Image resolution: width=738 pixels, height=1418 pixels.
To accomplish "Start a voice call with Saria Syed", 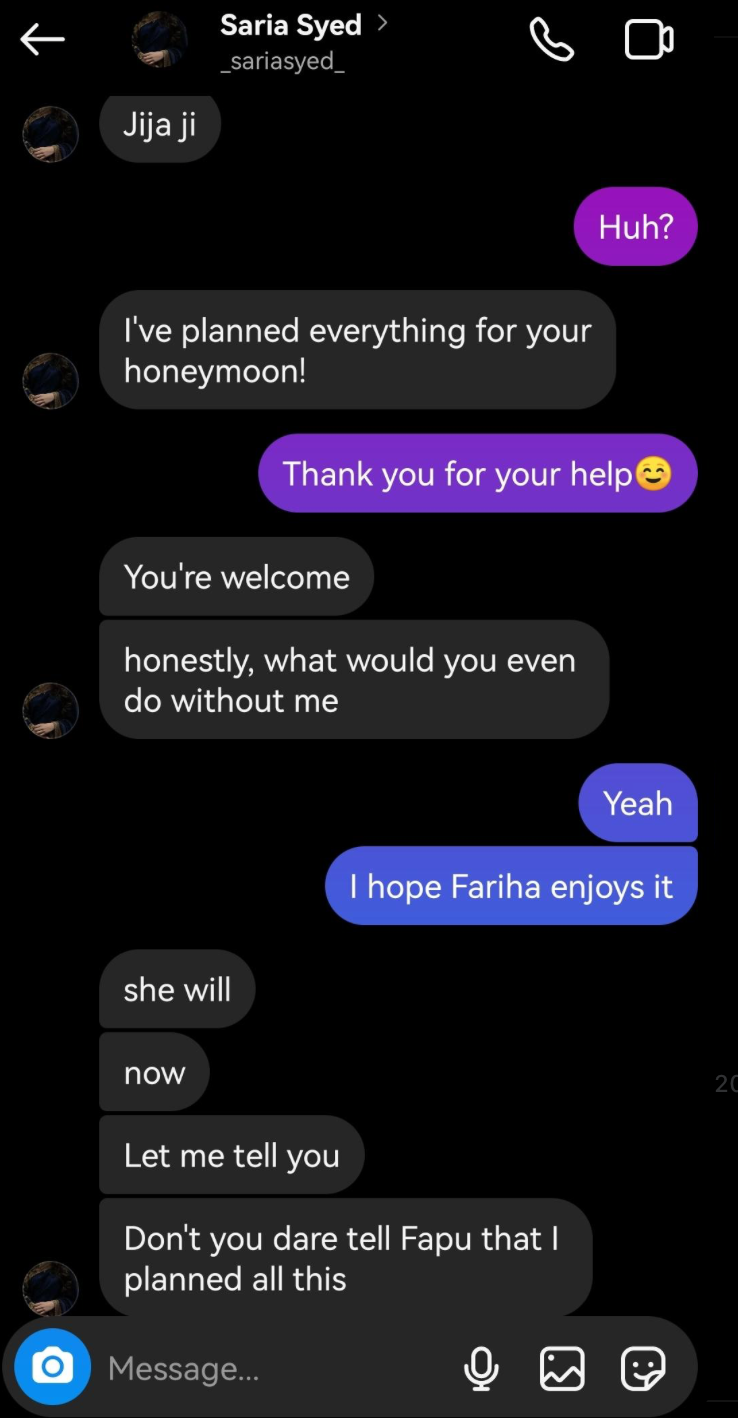I will click(x=551, y=40).
